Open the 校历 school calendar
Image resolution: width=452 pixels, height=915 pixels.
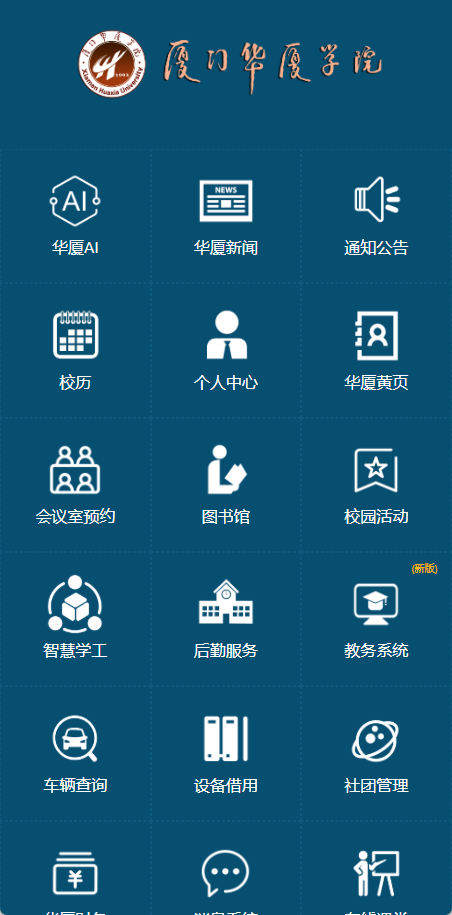(x=75, y=350)
